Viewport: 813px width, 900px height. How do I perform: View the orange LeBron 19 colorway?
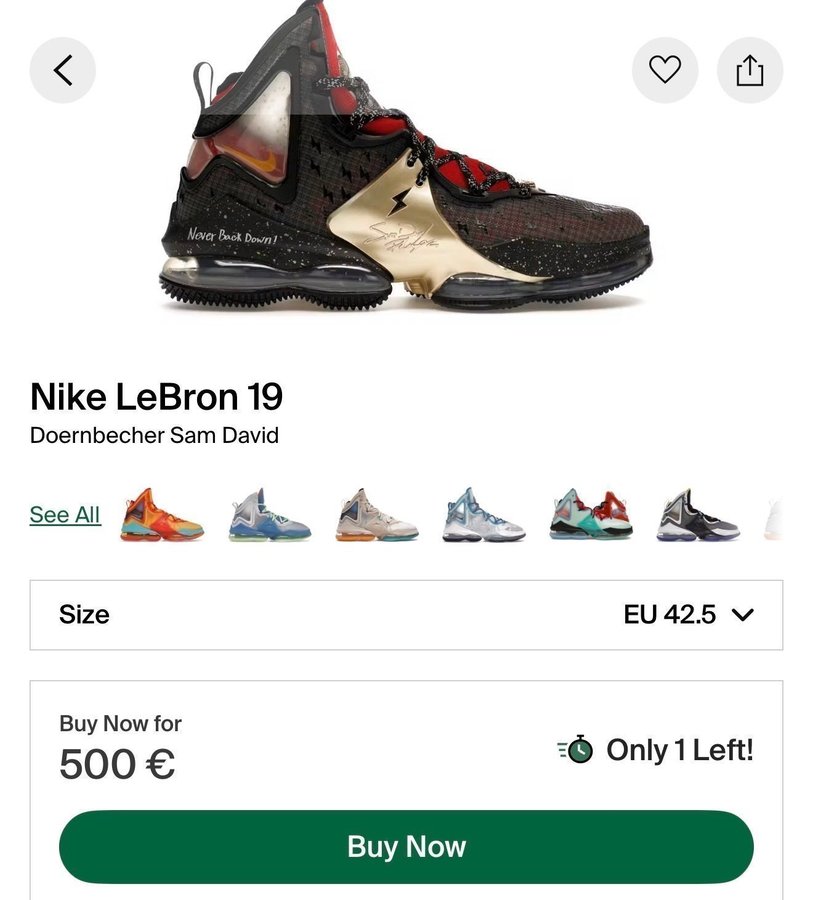tap(161, 516)
